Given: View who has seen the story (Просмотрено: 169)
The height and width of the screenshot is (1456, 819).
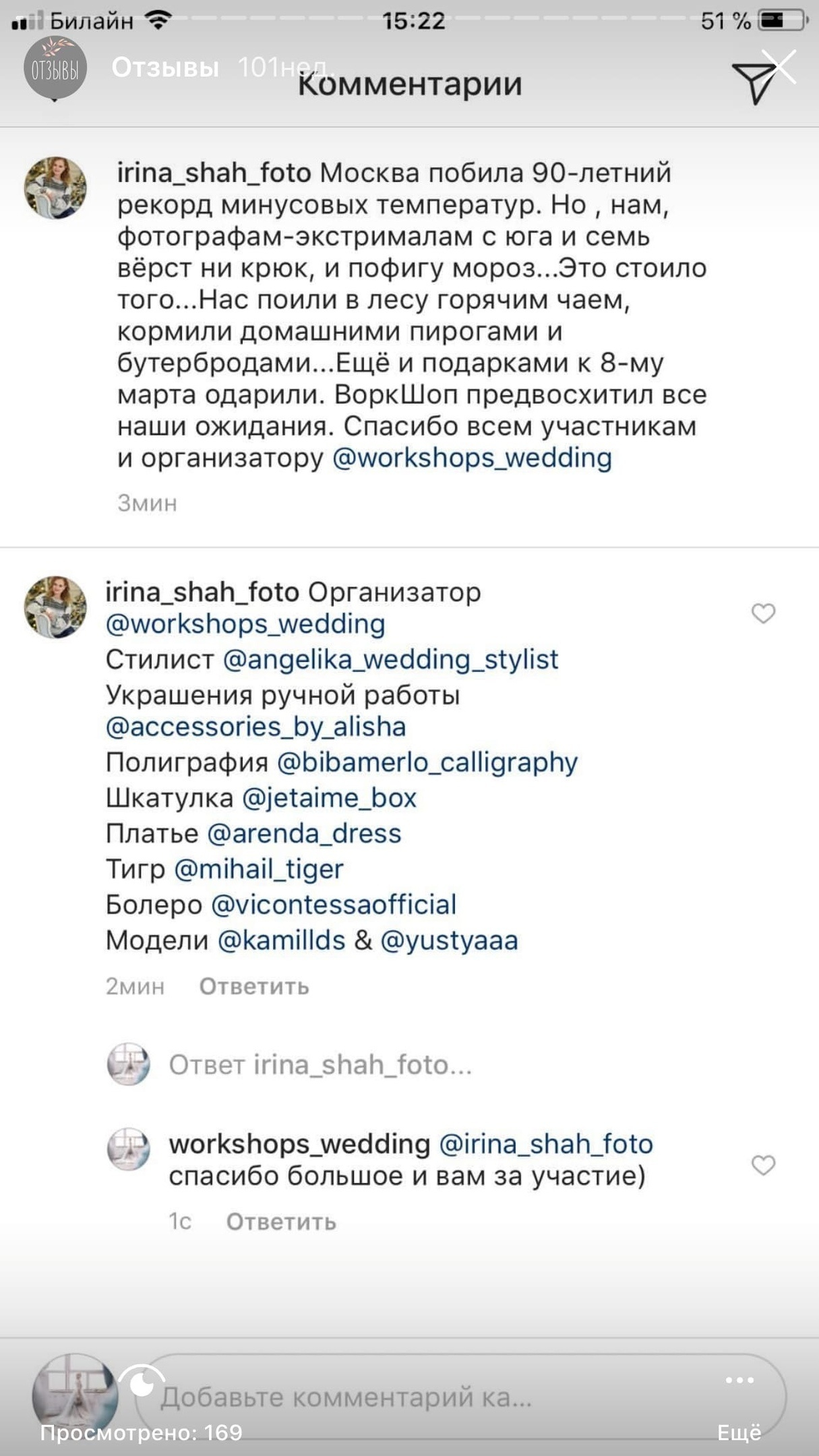Looking at the screenshot, I should click(141, 1432).
